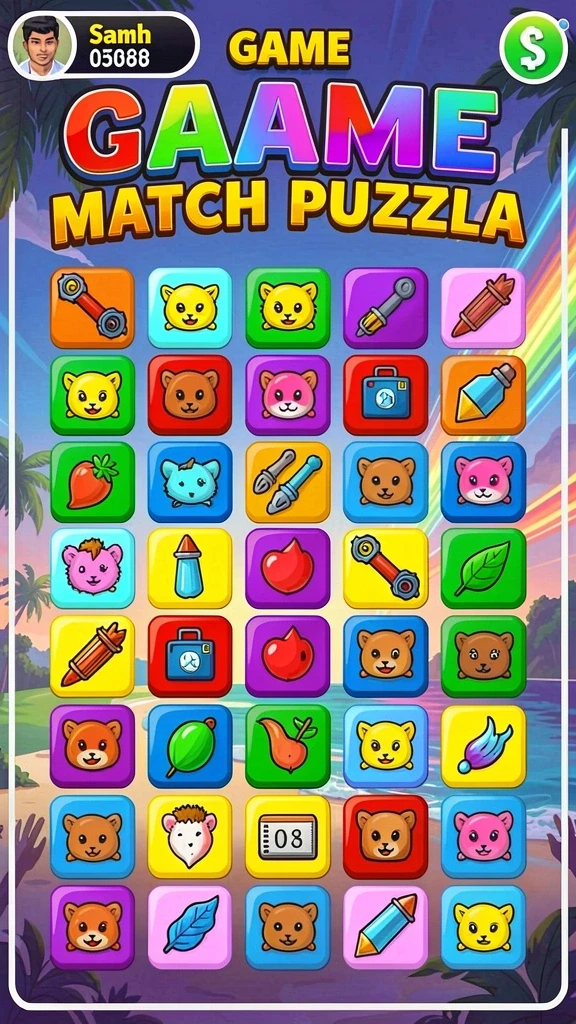Choose the two brushes tile on orange
This screenshot has height=1024, width=576.
pos(287,482)
